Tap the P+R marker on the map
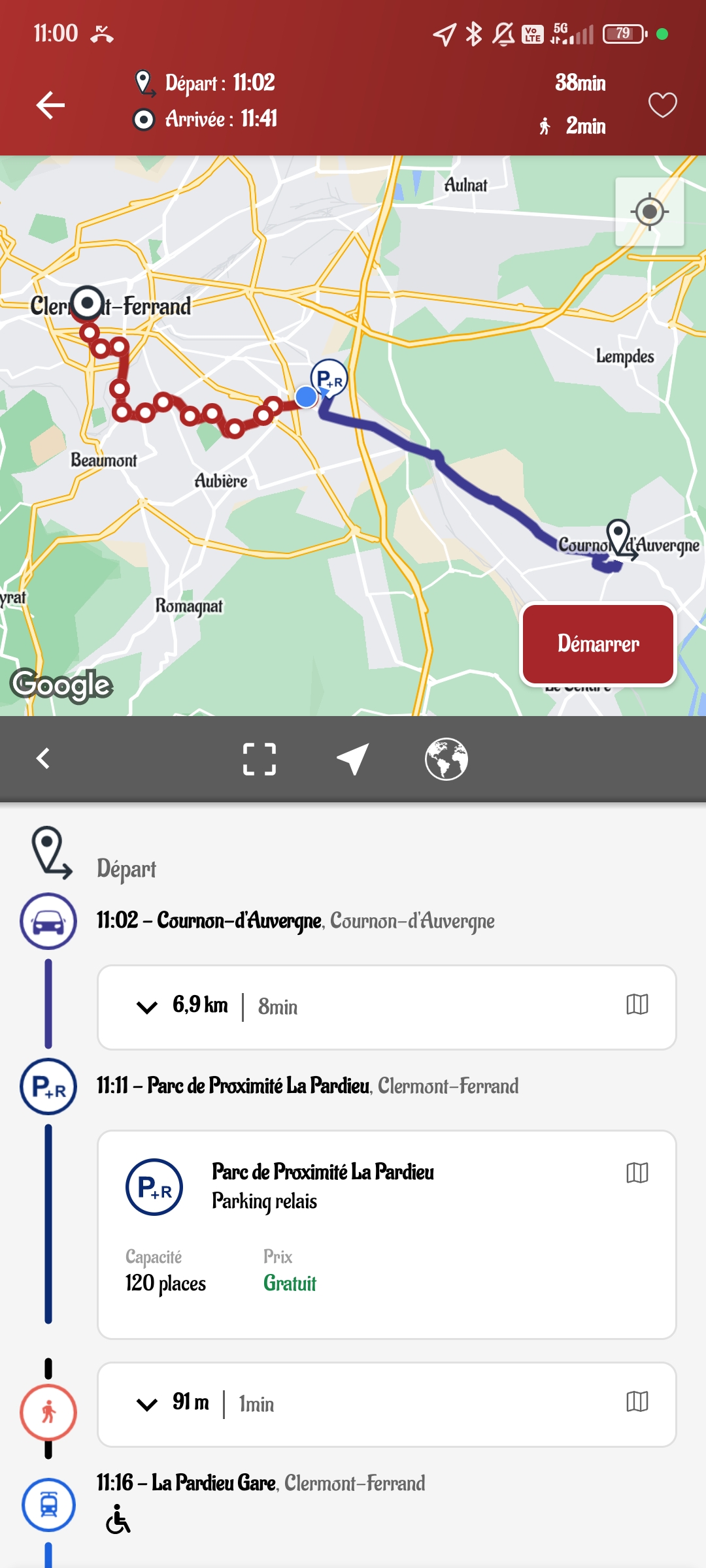The width and height of the screenshot is (706, 1568). pyautogui.click(x=329, y=379)
